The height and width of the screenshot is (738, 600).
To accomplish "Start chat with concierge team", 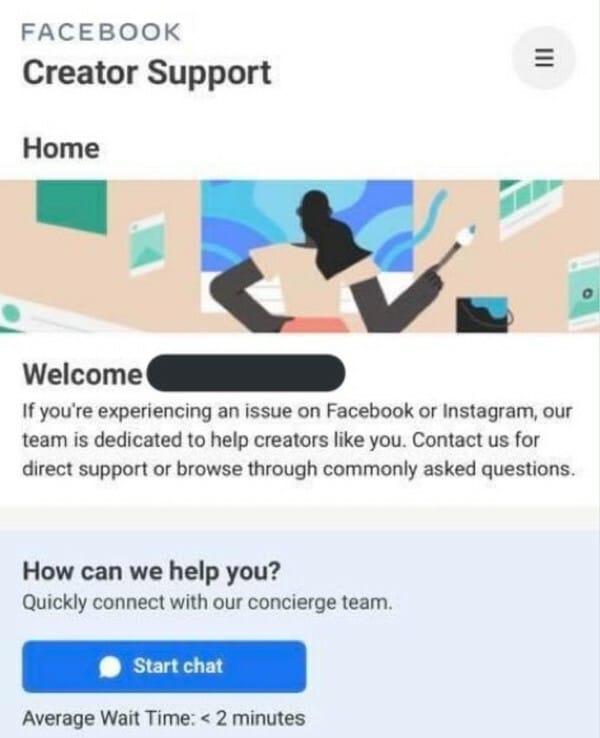I will [x=164, y=667].
